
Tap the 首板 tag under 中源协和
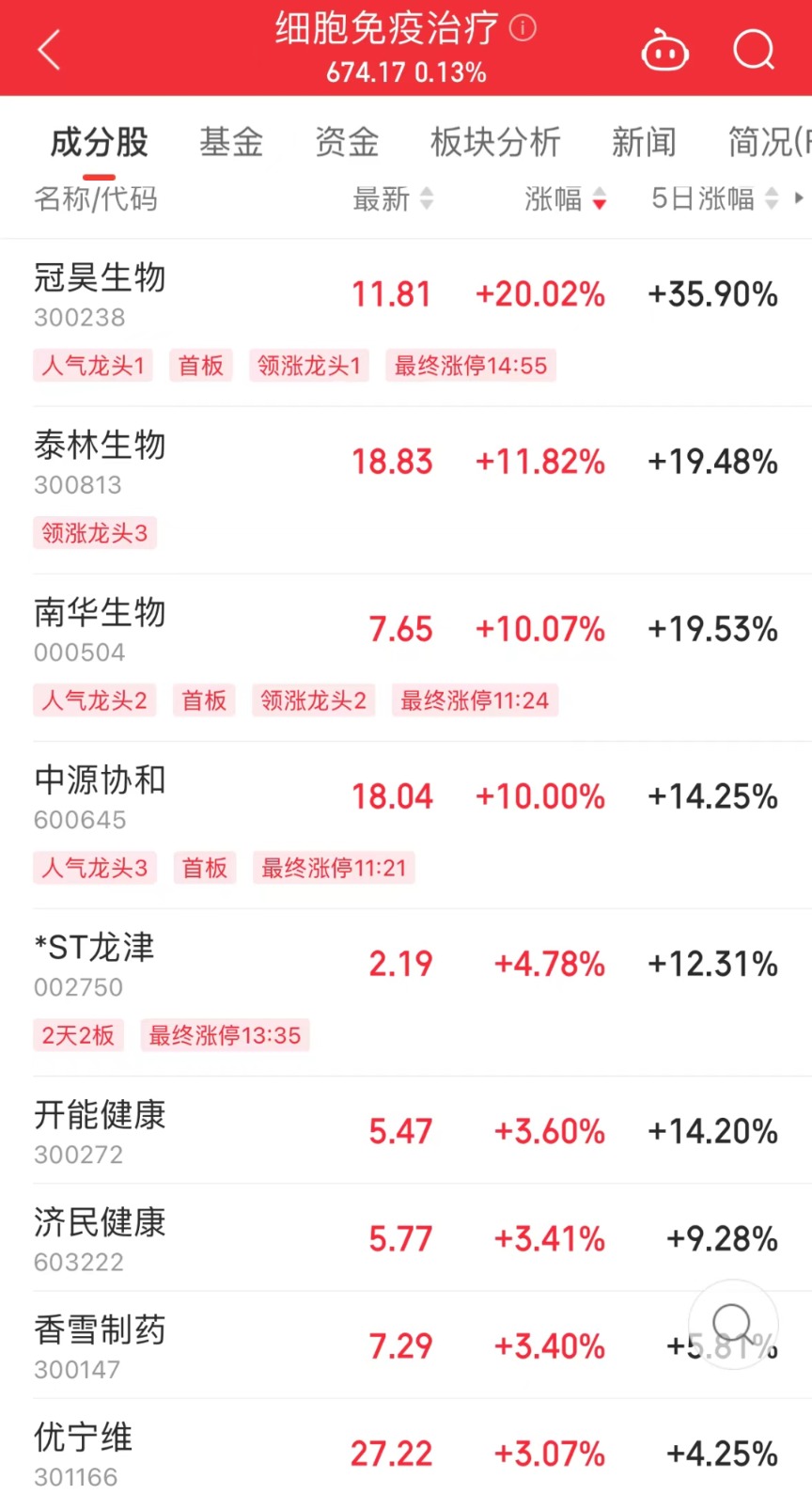click(204, 868)
